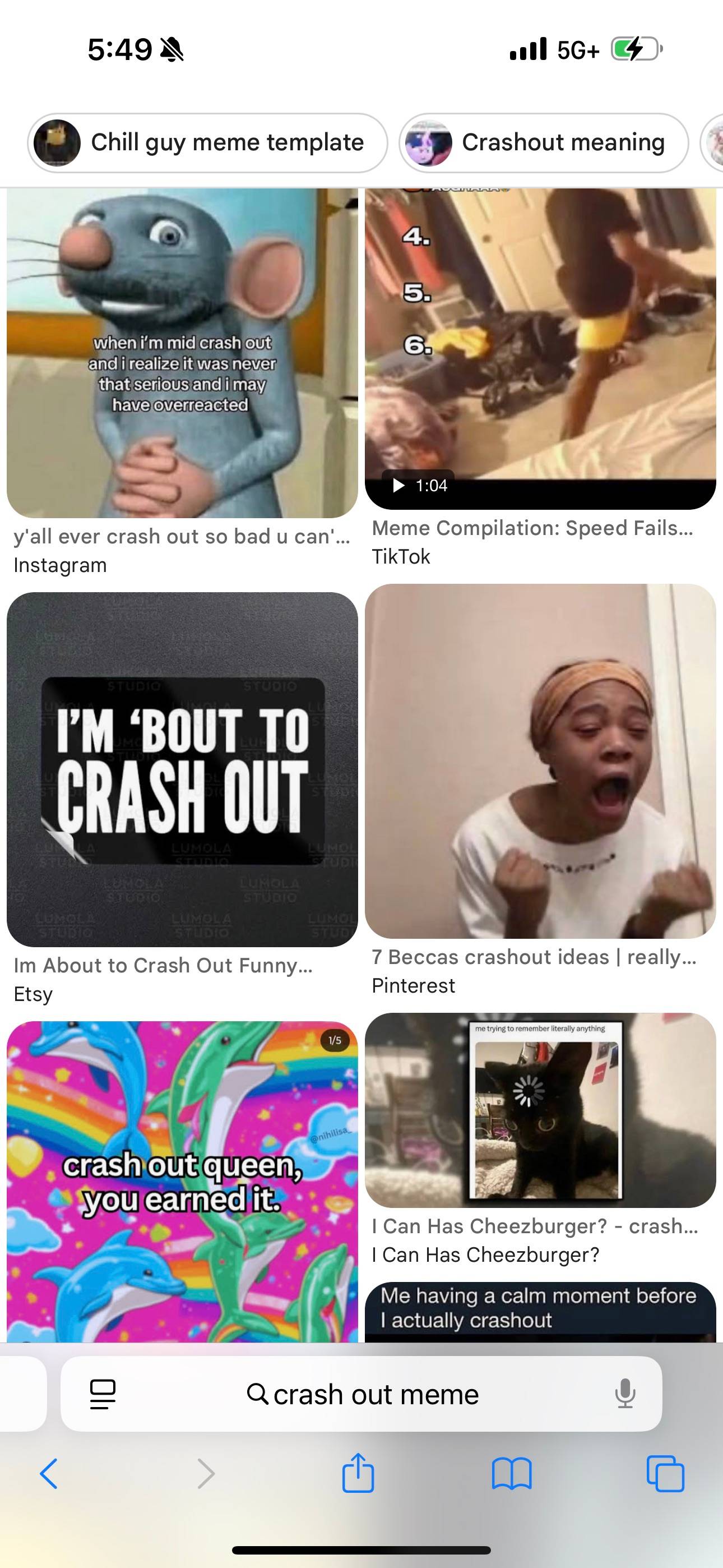Start voice search with the microphone

[625, 1394]
